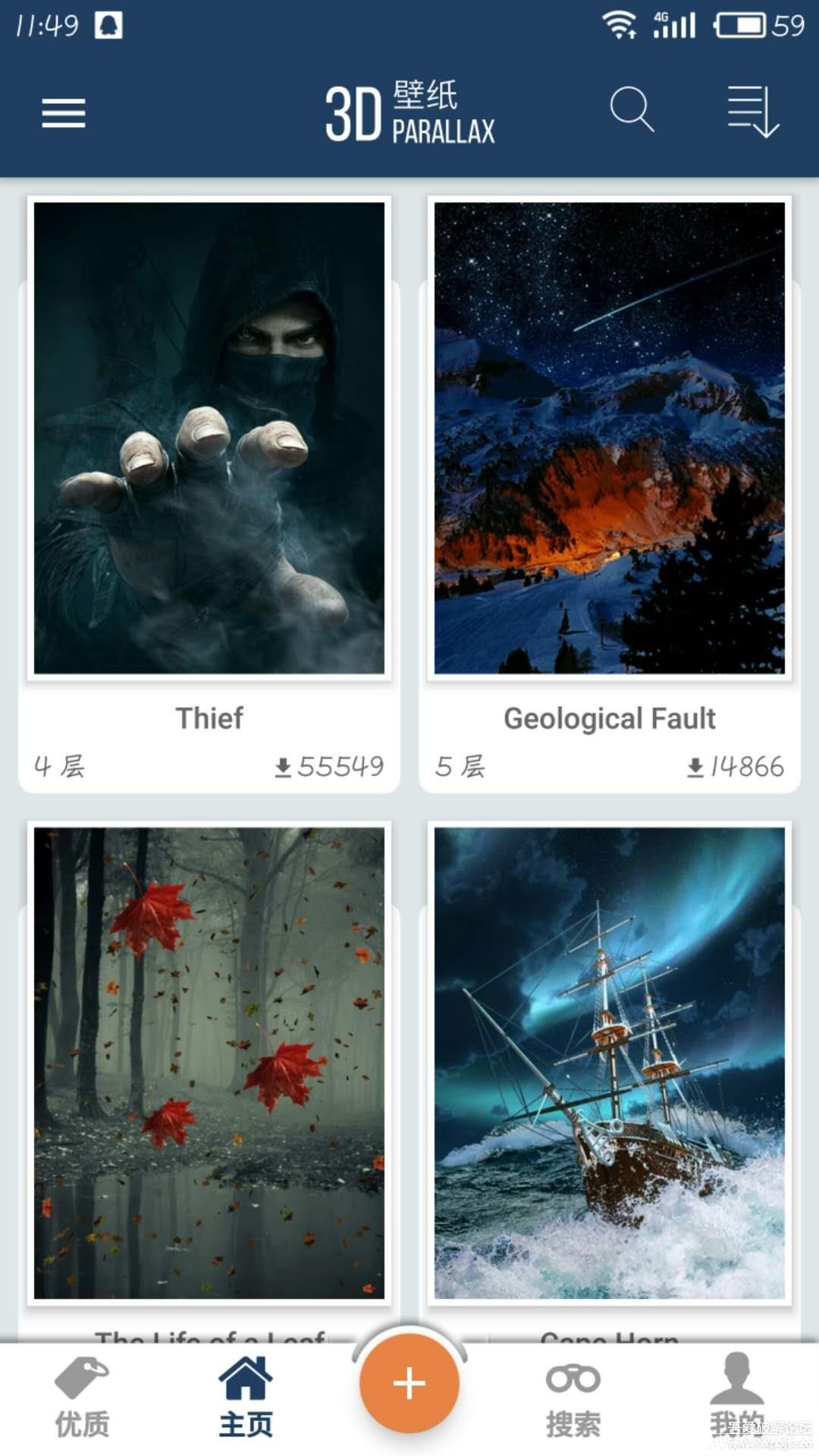Go to the 搜索 tab
Image resolution: width=819 pixels, height=1456 pixels.
pos(573,1397)
